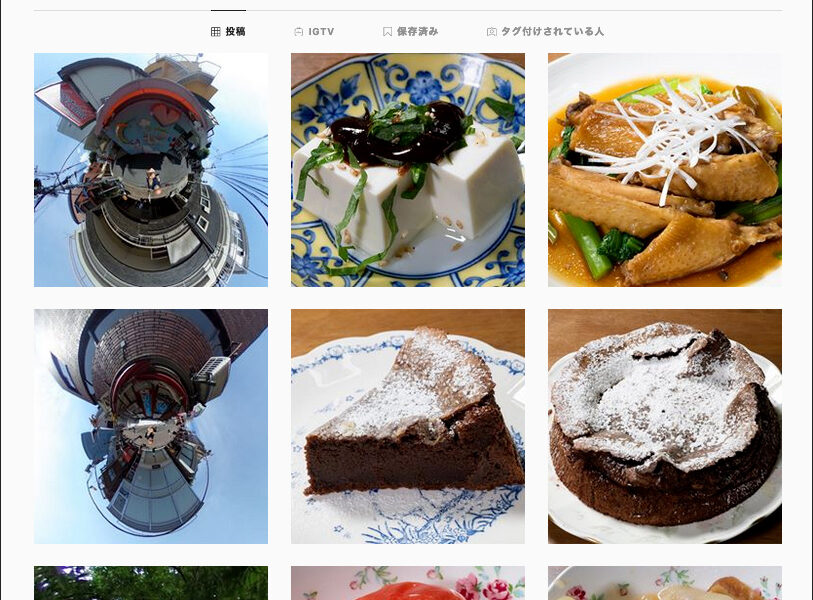
Task: Open the chocolate cake slice post
Action: [x=407, y=426]
